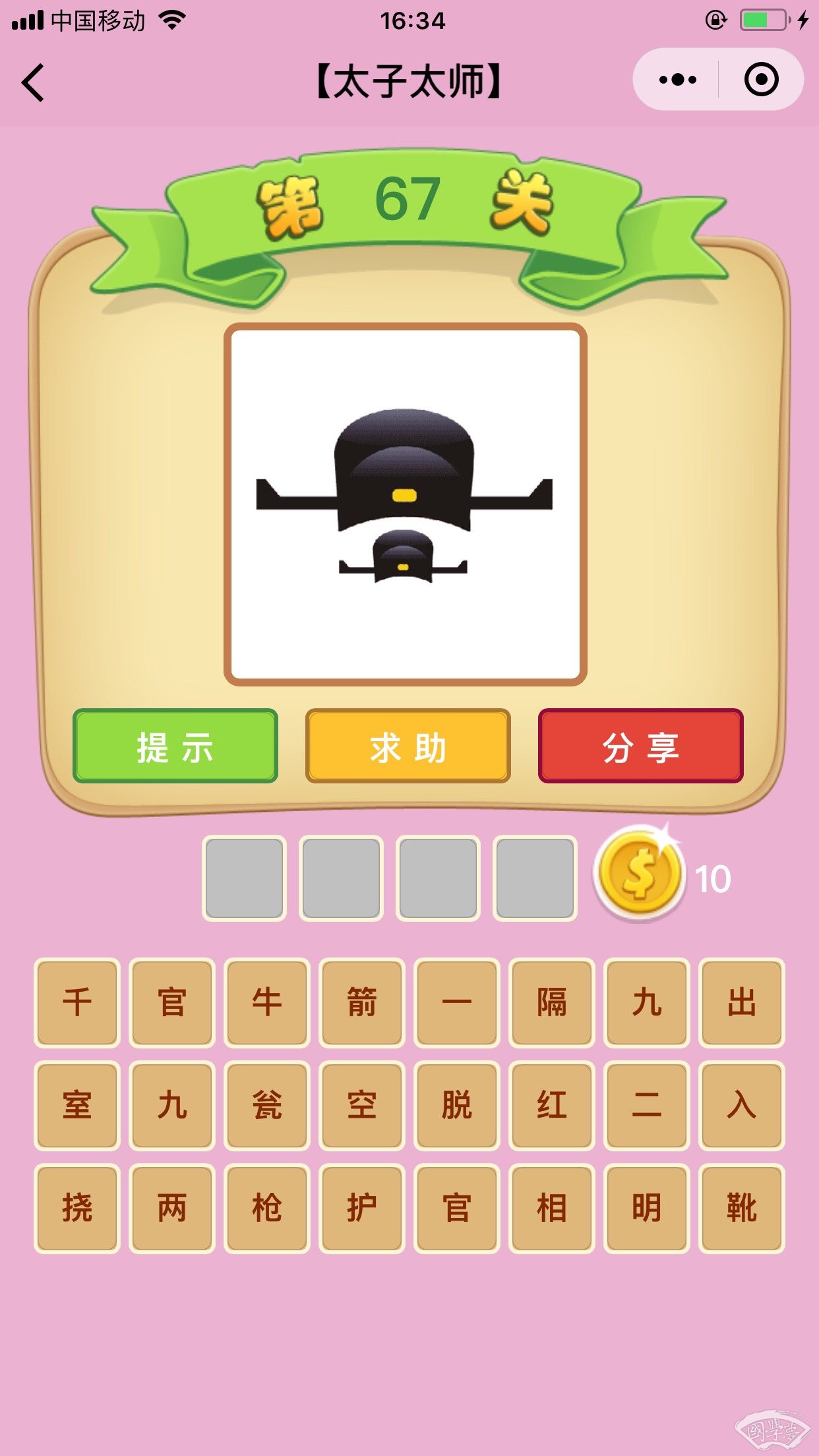
Task: Tap the 相 character tile
Action: point(552,1208)
